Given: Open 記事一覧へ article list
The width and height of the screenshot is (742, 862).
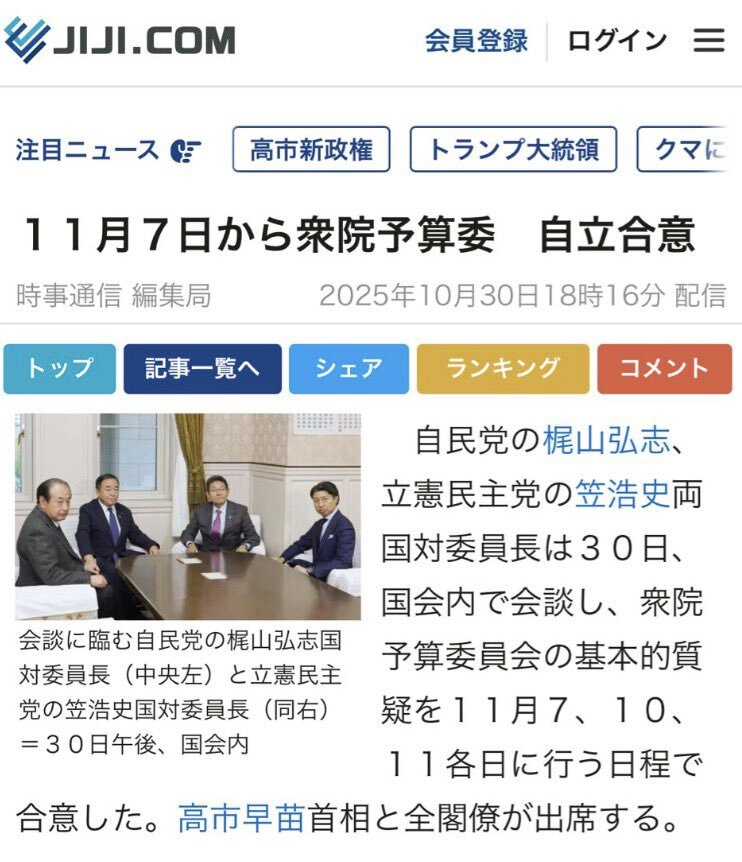Looking at the screenshot, I should coord(202,369).
